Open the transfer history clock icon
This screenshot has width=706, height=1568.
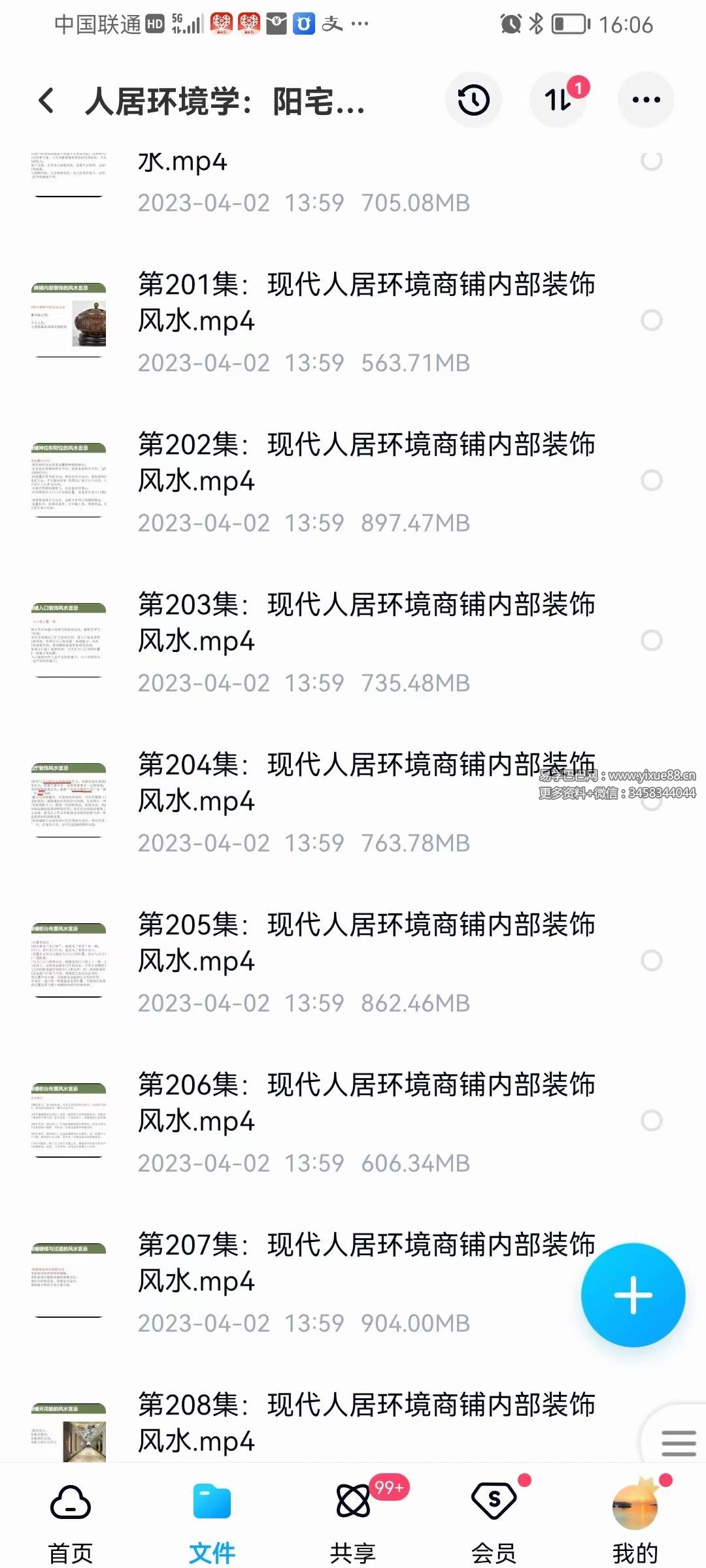tap(473, 99)
